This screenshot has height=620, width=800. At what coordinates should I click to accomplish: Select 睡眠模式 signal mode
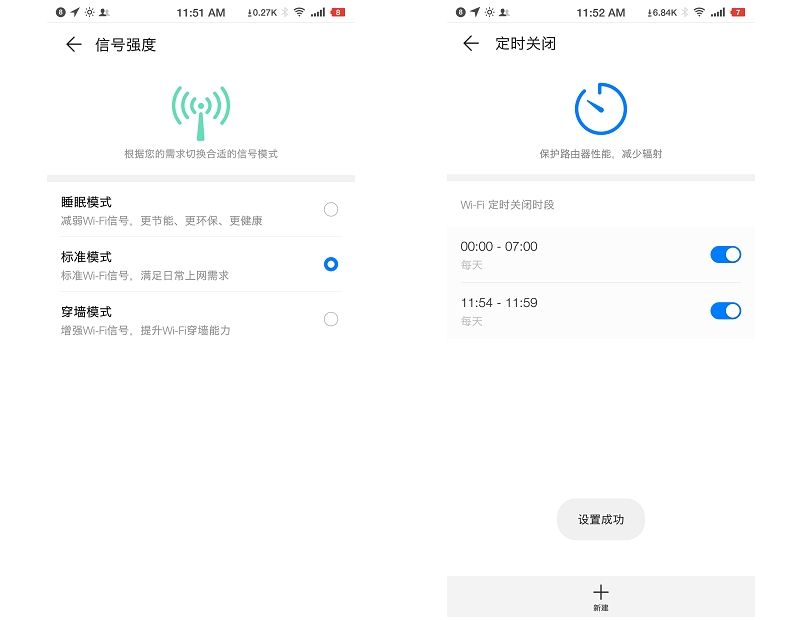[331, 209]
